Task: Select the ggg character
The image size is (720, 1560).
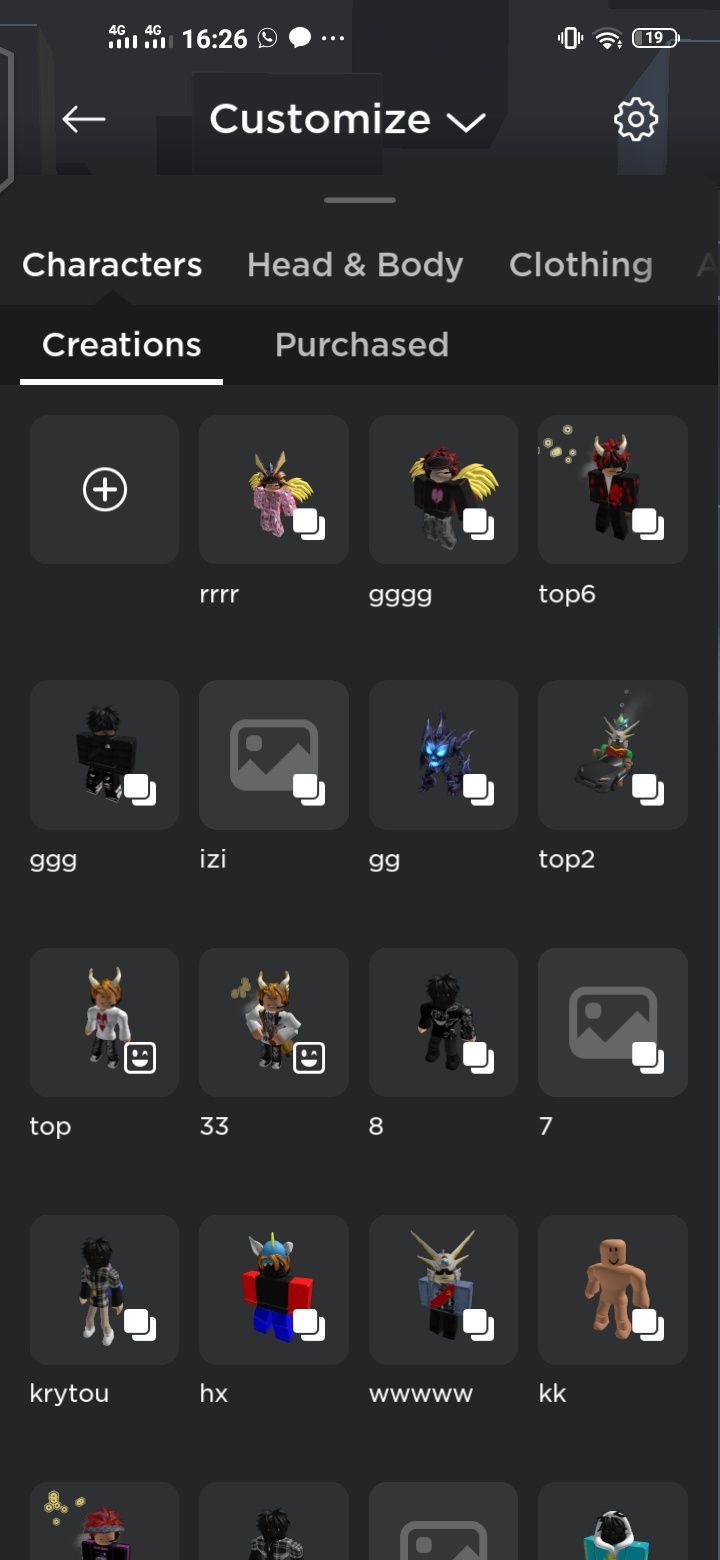Action: point(105,755)
